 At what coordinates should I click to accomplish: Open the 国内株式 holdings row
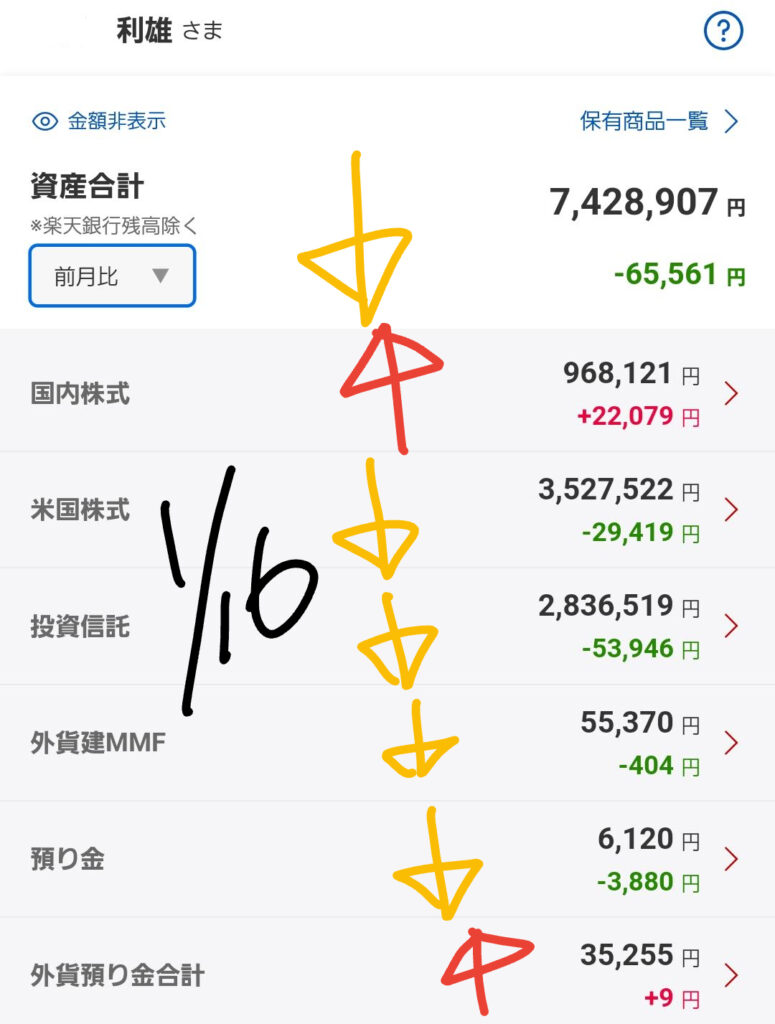pos(387,393)
